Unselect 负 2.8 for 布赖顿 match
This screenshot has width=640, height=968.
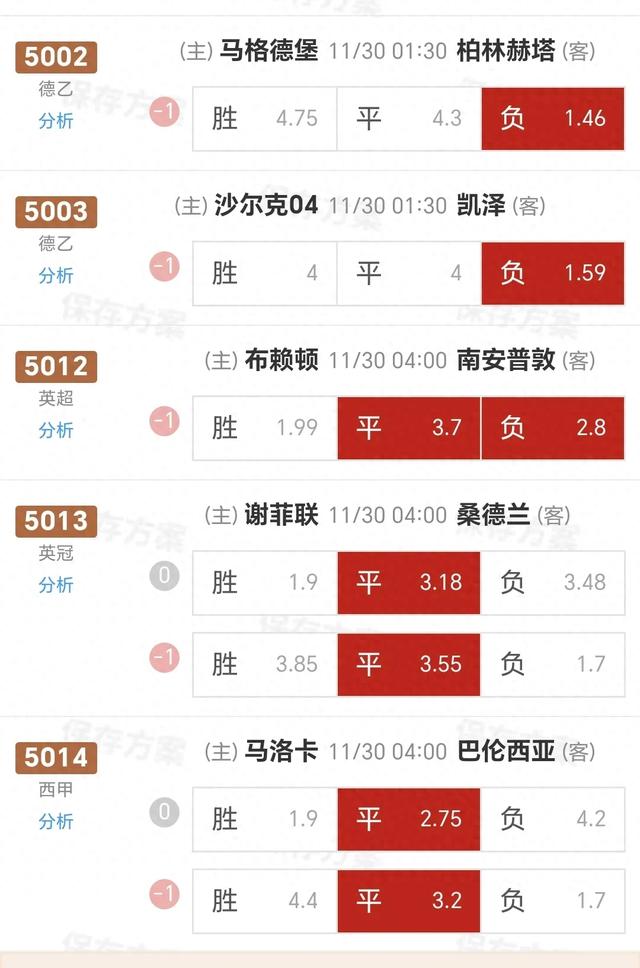553,428
